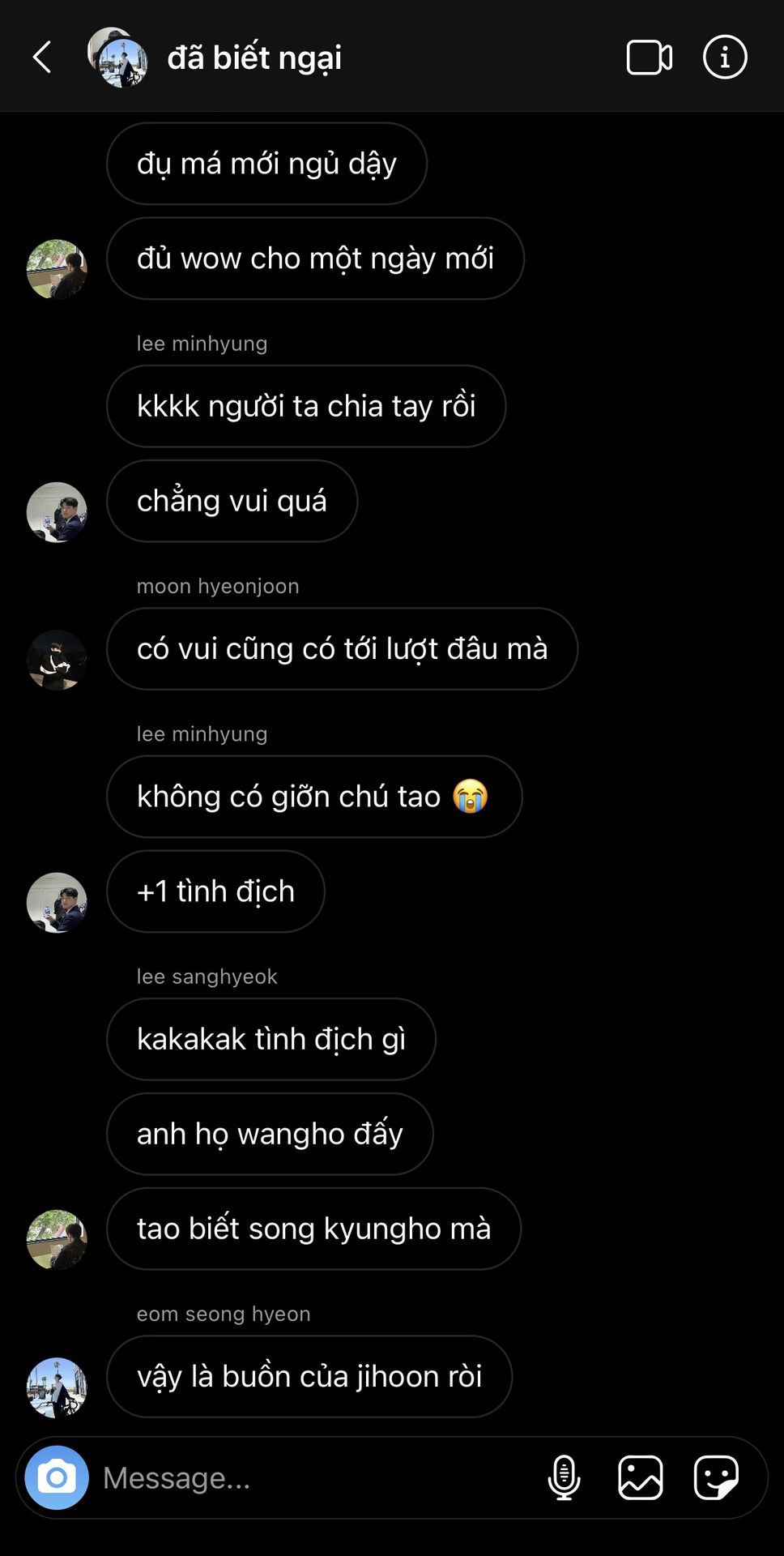View profile beside '+1 tình địch' message
The width and height of the screenshot is (784, 1556).
click(x=57, y=903)
